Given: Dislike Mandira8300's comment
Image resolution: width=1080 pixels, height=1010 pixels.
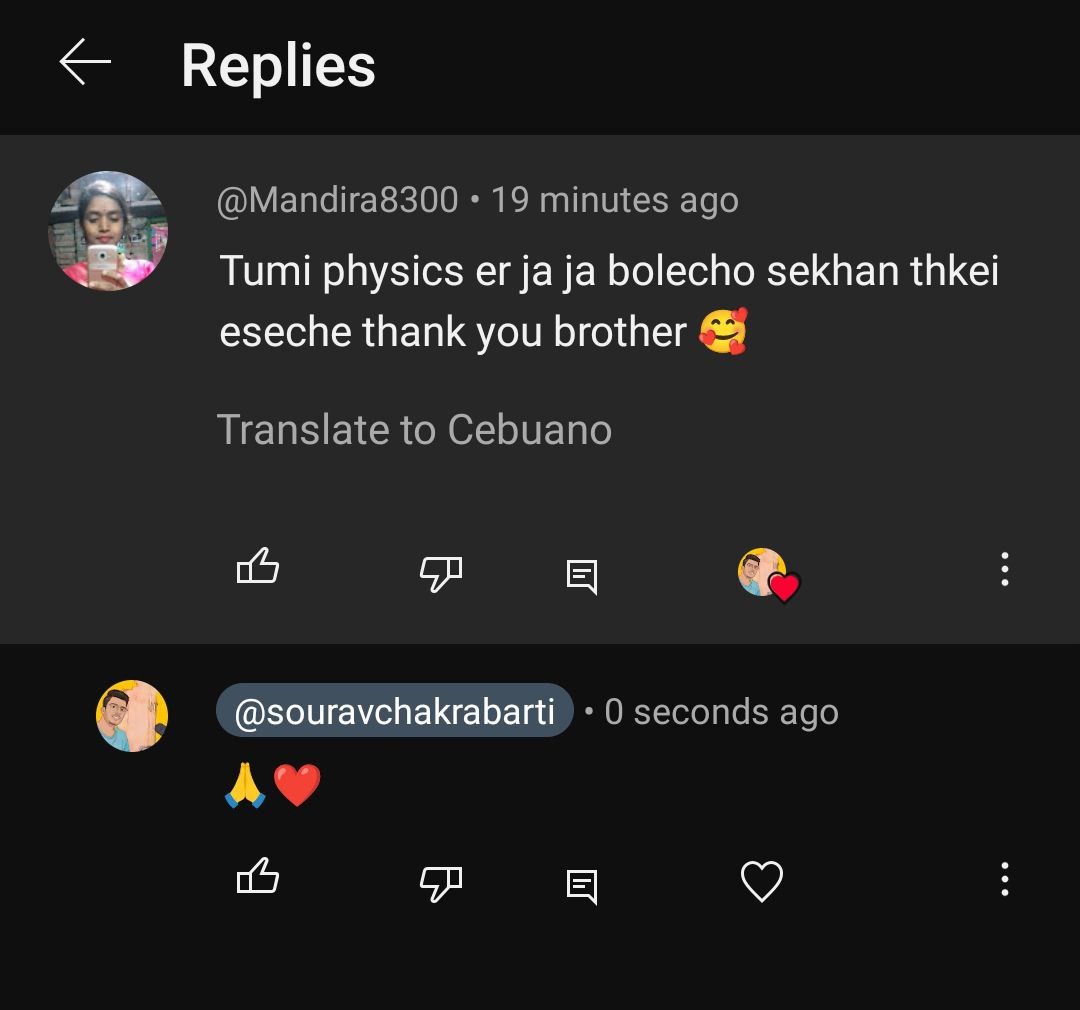Looking at the screenshot, I should click(440, 572).
